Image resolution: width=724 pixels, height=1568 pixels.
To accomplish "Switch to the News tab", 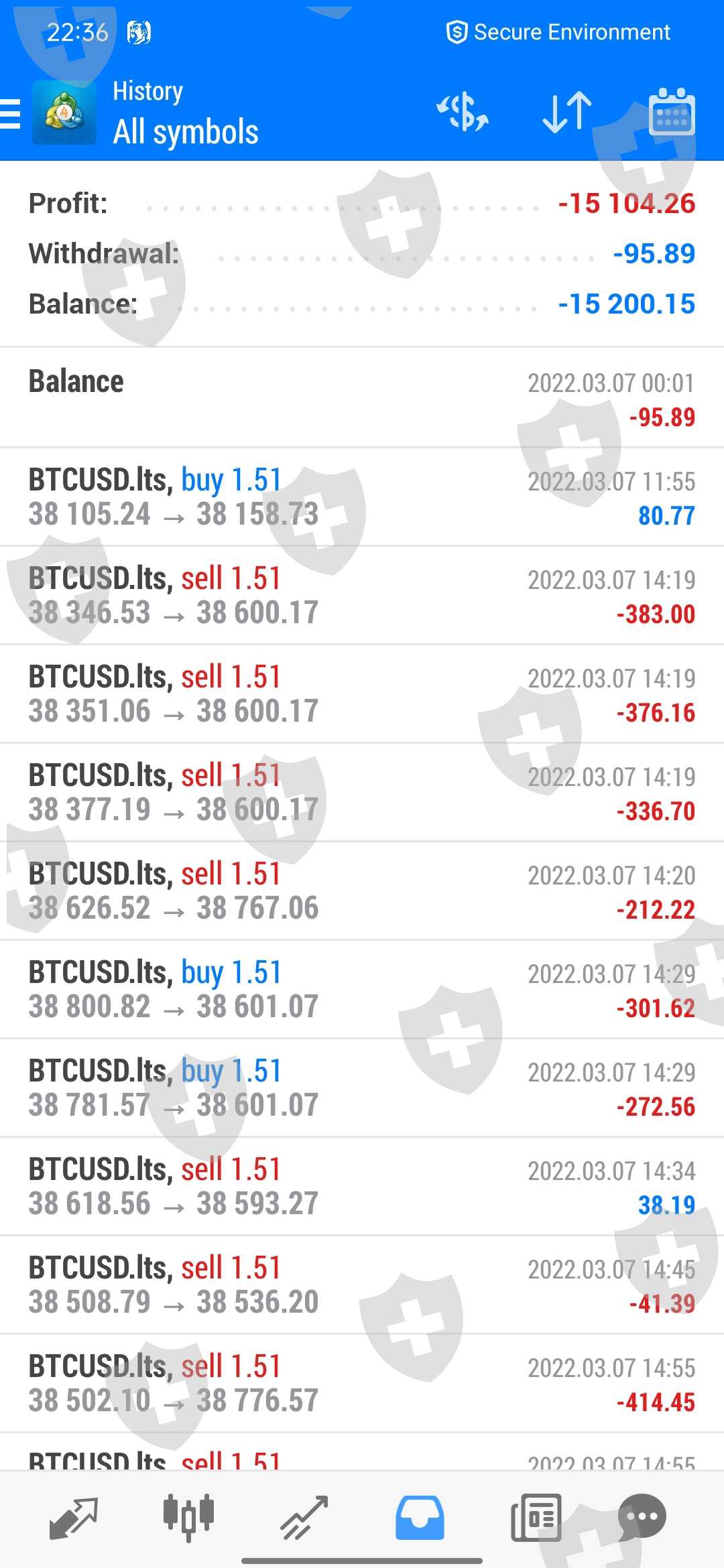I will [536, 1518].
